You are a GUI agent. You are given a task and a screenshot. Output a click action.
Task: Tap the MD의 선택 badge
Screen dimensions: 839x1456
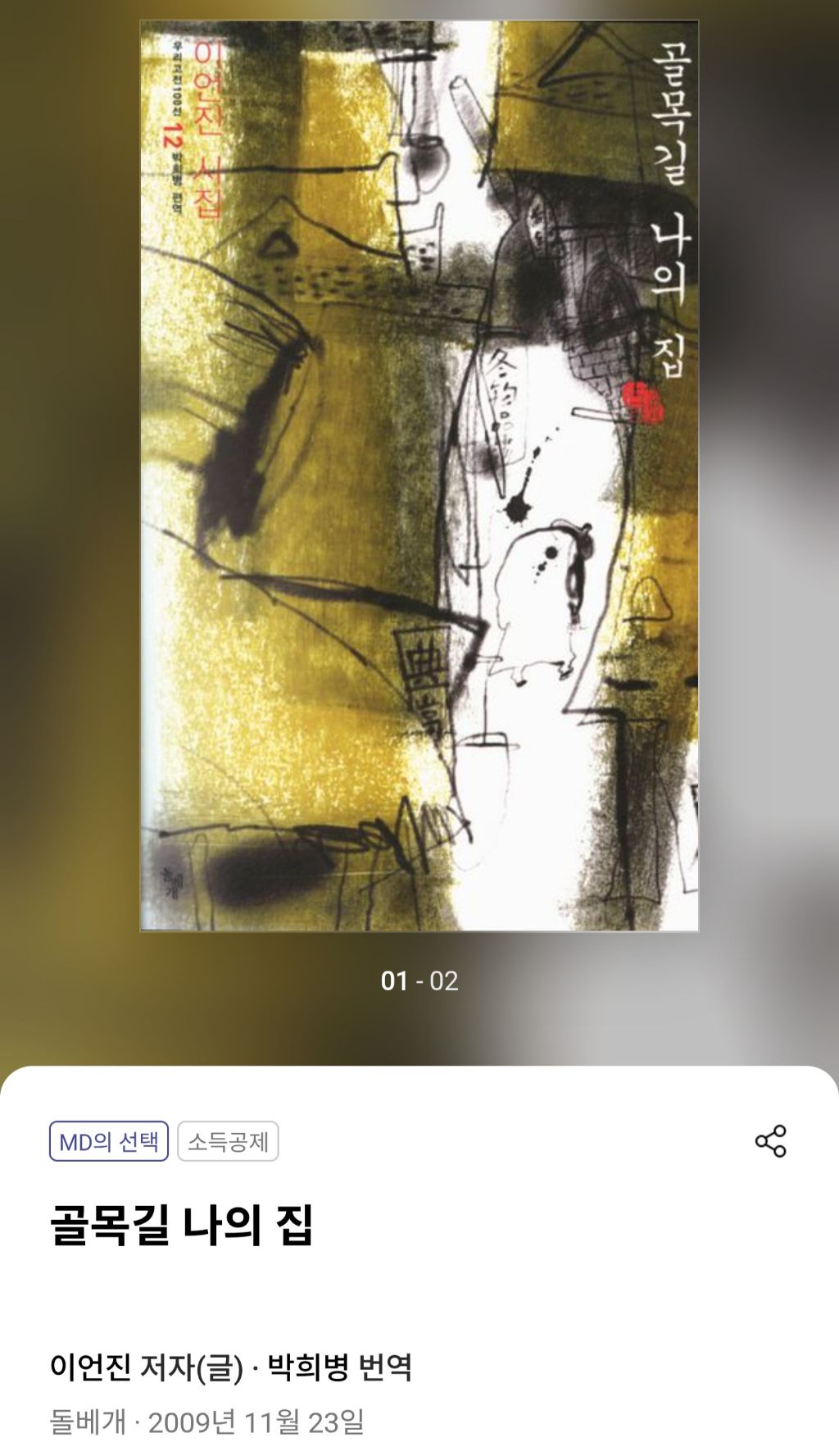click(x=109, y=1141)
